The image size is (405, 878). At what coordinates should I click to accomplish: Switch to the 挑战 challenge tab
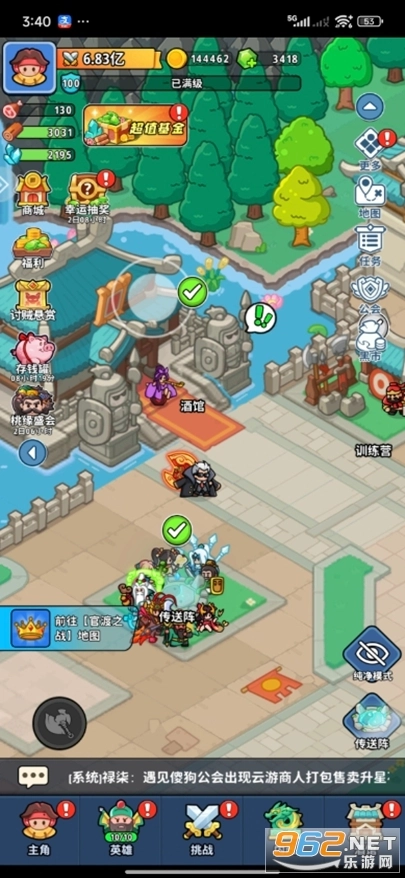202,828
